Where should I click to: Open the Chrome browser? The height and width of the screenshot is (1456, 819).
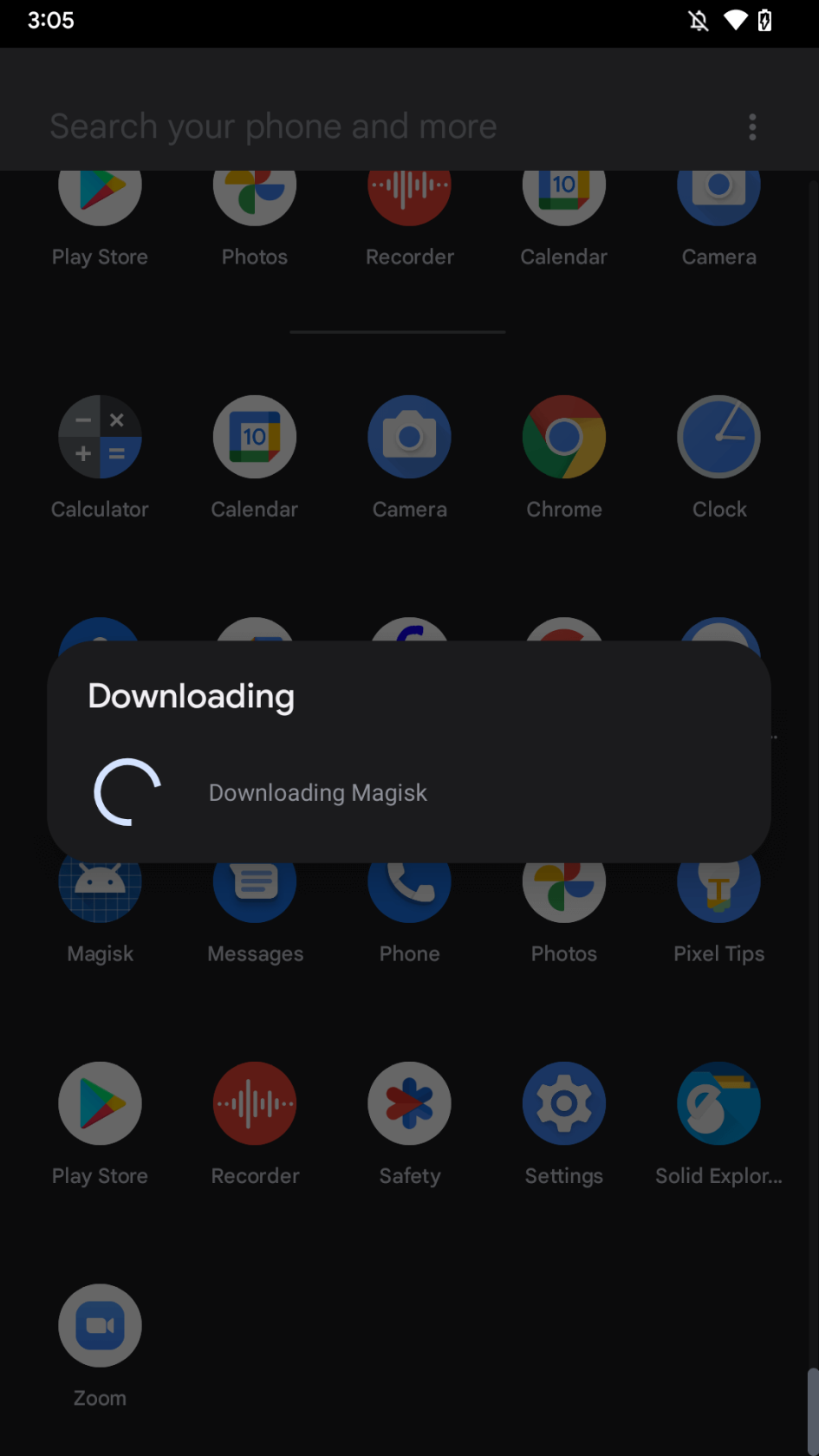[x=564, y=438]
